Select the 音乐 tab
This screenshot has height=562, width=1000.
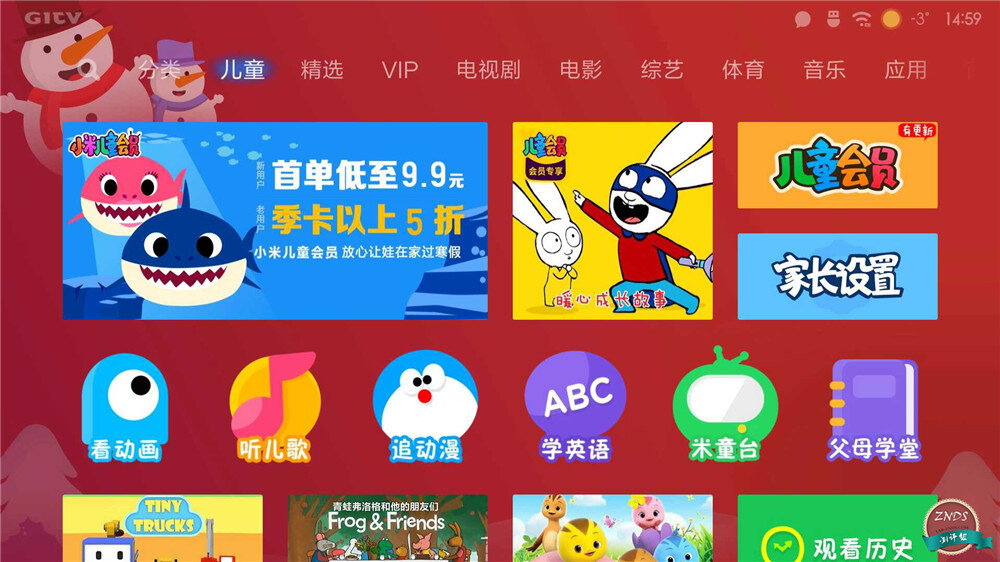pos(824,70)
